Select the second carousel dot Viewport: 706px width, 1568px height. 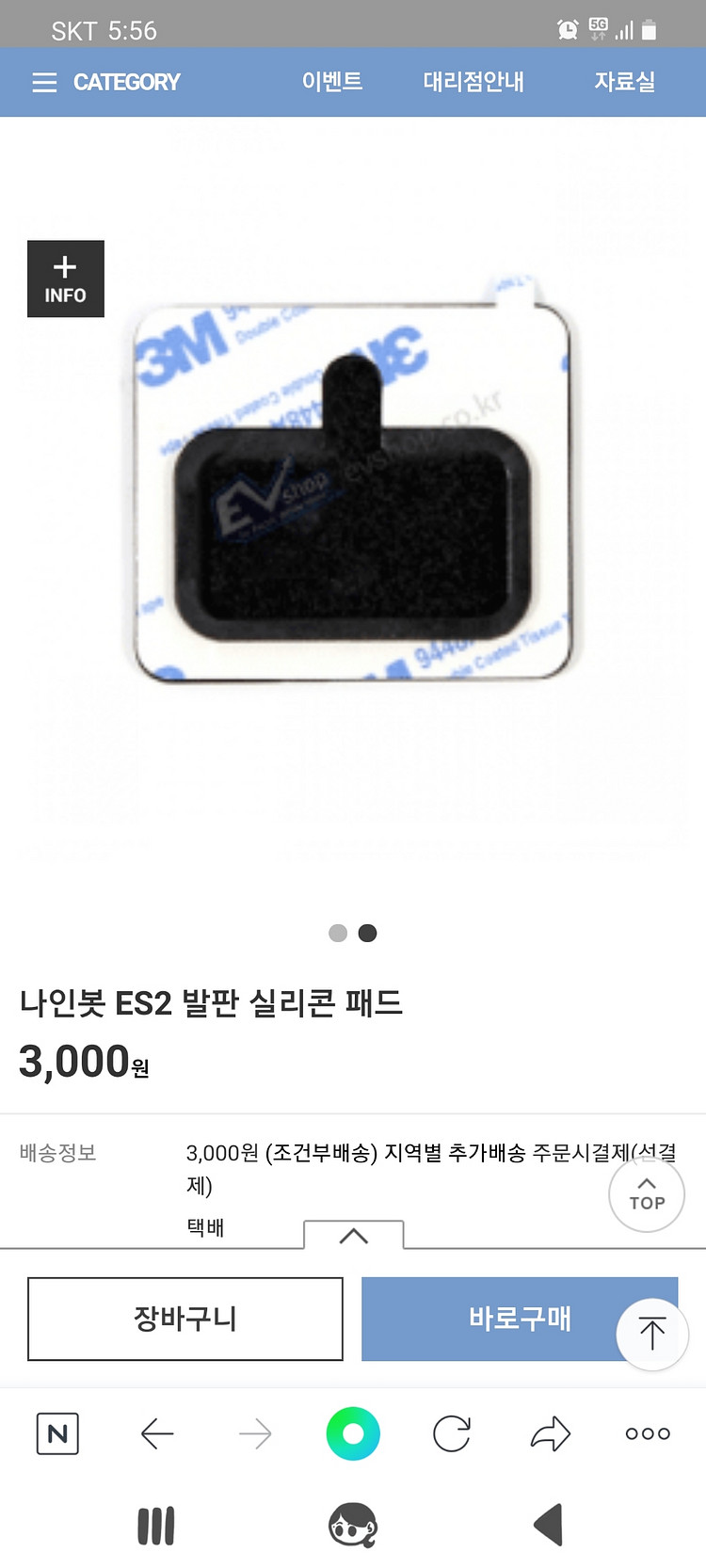(x=367, y=933)
